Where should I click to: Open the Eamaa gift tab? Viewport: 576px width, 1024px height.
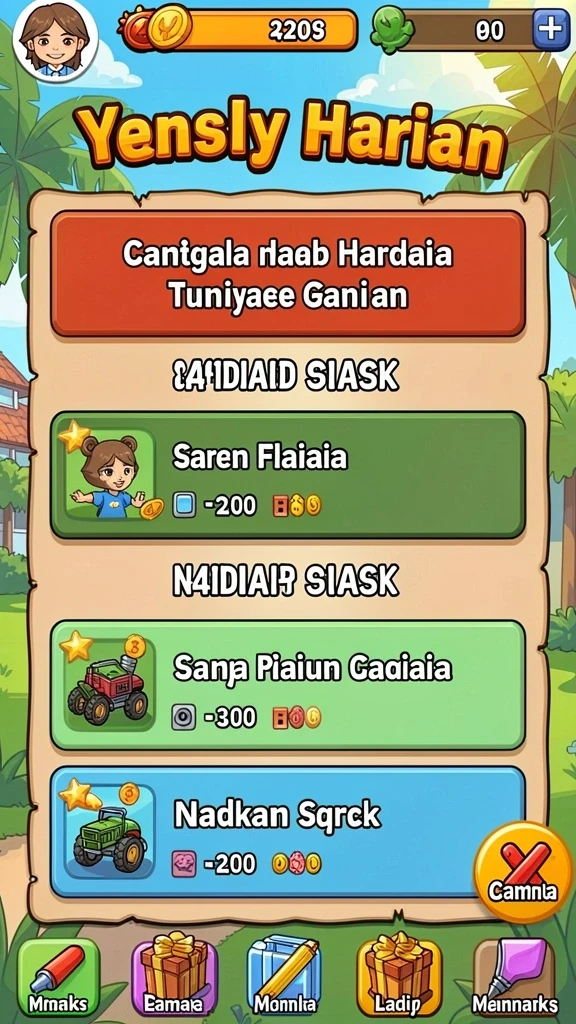(x=173, y=977)
